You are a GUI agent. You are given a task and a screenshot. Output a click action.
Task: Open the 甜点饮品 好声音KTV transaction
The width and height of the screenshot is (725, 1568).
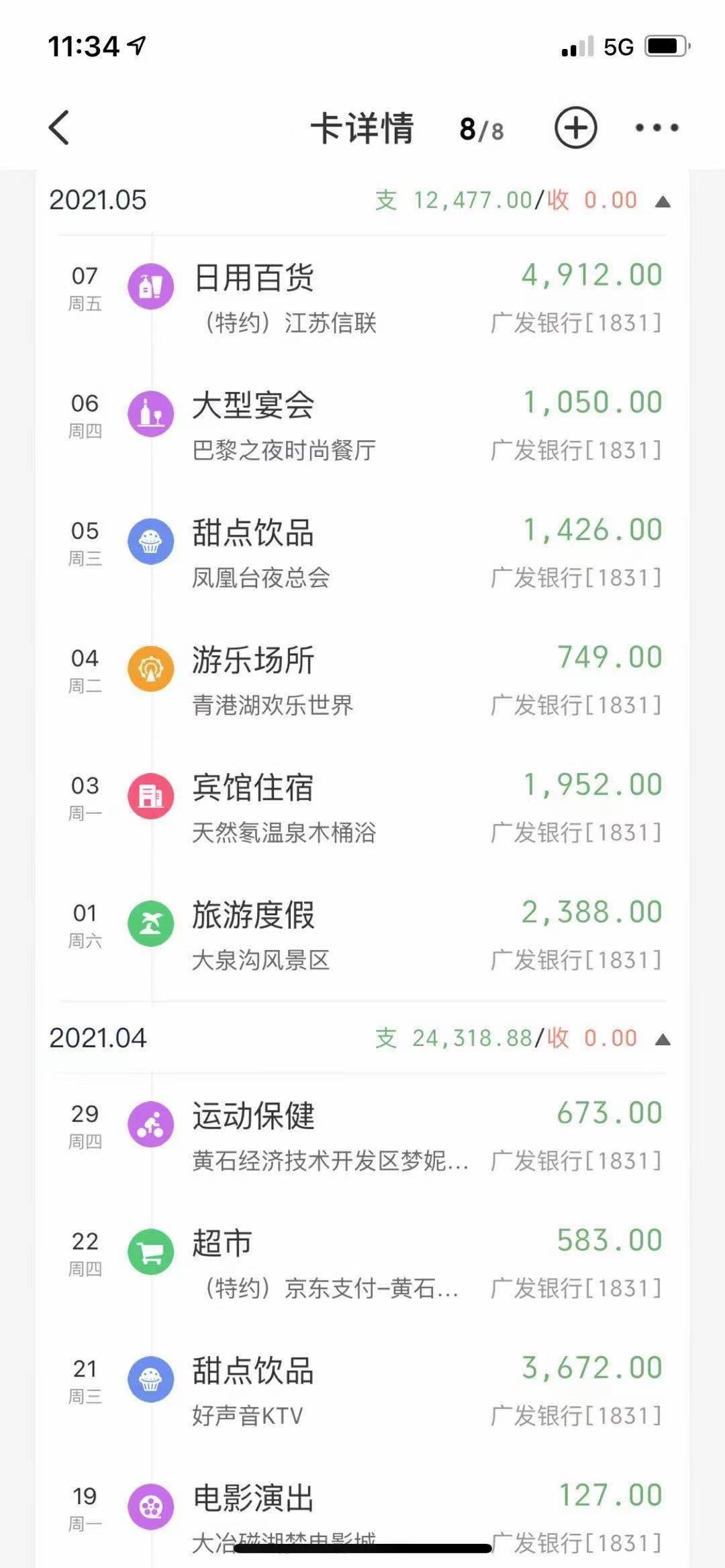tap(362, 1392)
